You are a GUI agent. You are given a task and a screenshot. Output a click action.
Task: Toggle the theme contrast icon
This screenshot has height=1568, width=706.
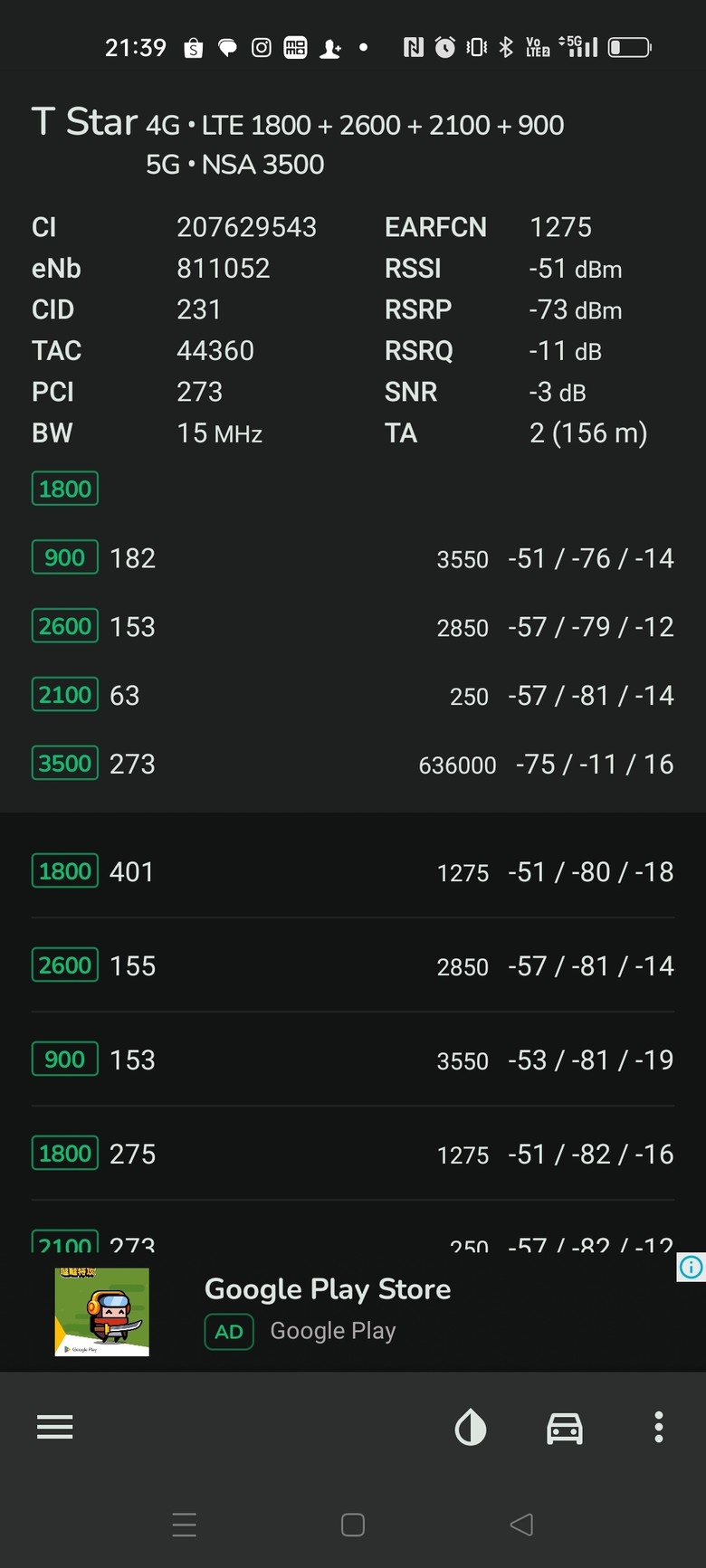click(470, 1428)
